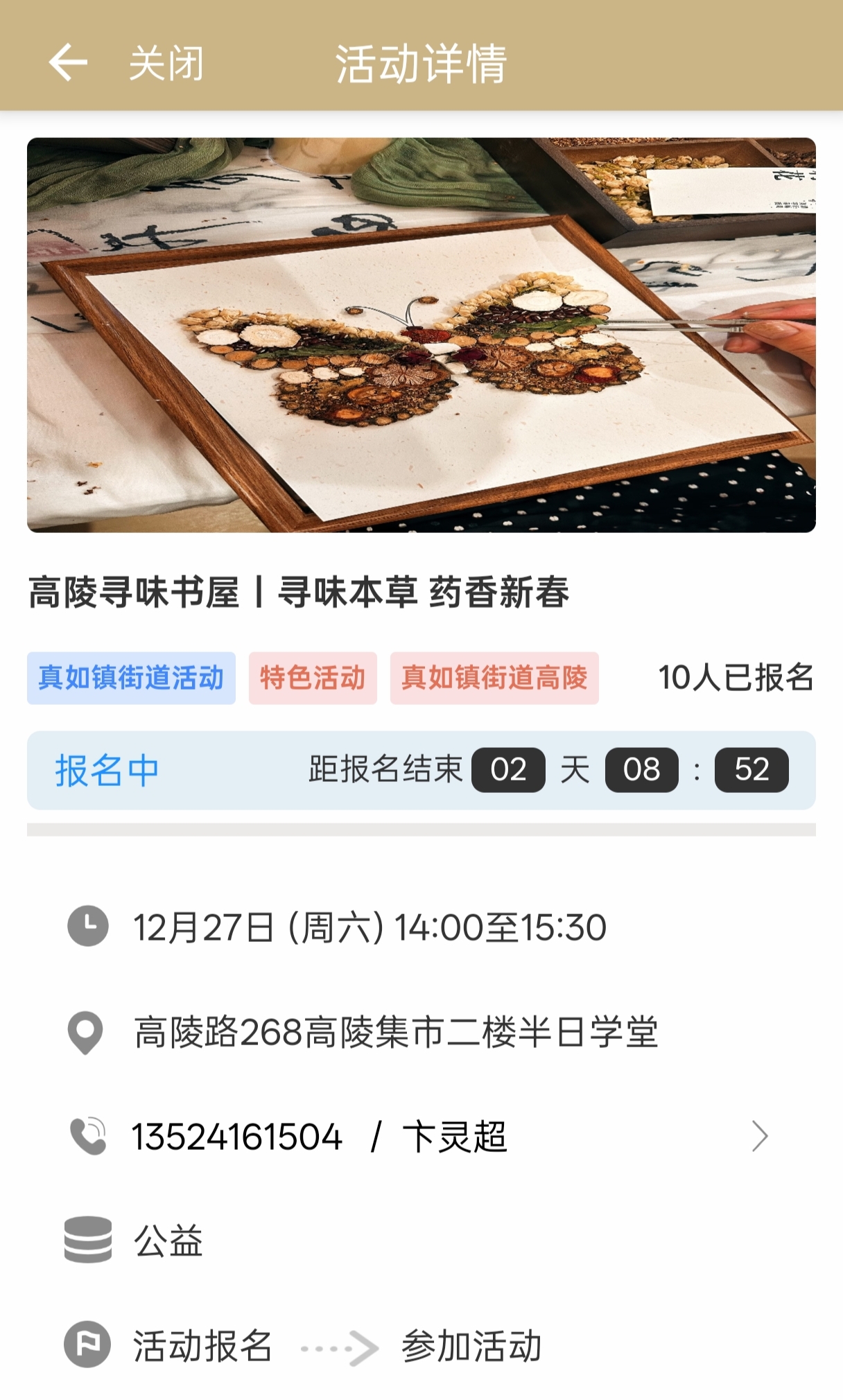The height and width of the screenshot is (1400, 843).
Task: Select the 特色活动 tag
Action: click(313, 678)
